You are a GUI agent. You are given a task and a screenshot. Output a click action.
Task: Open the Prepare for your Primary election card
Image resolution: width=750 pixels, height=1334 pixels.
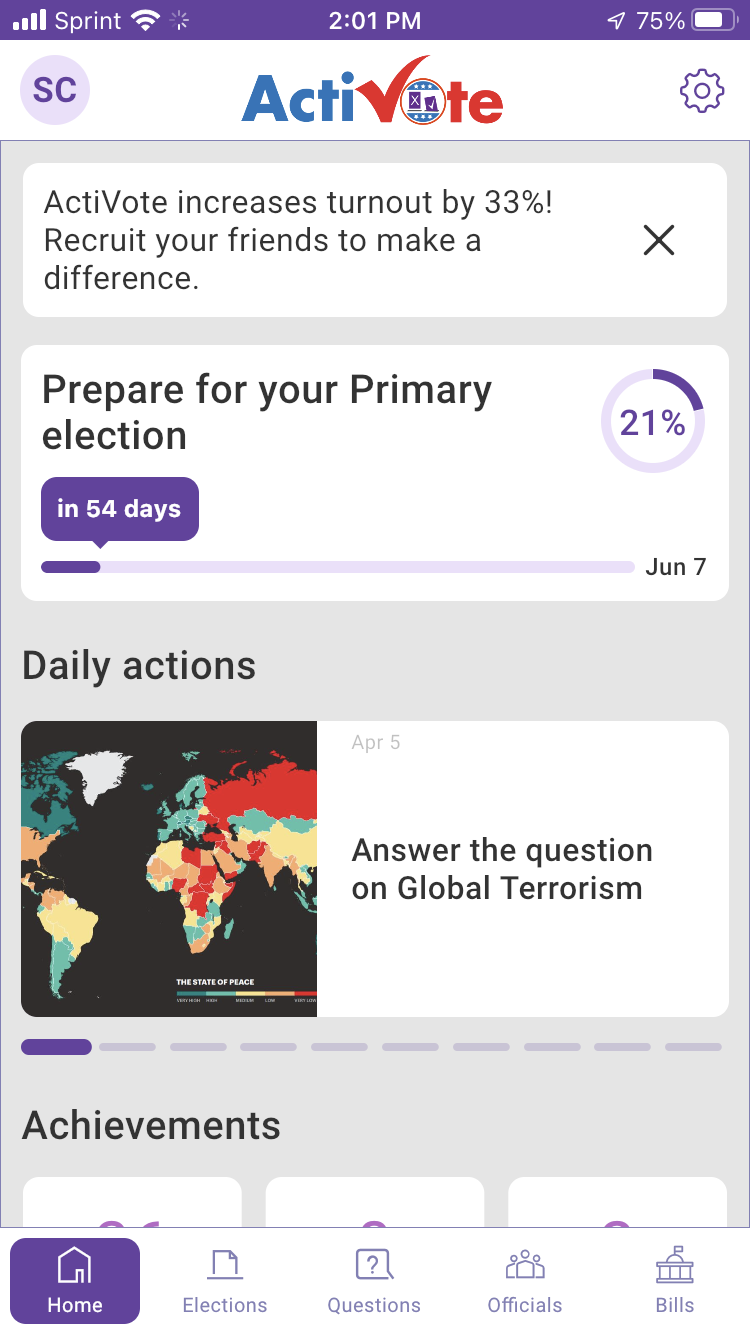(375, 473)
